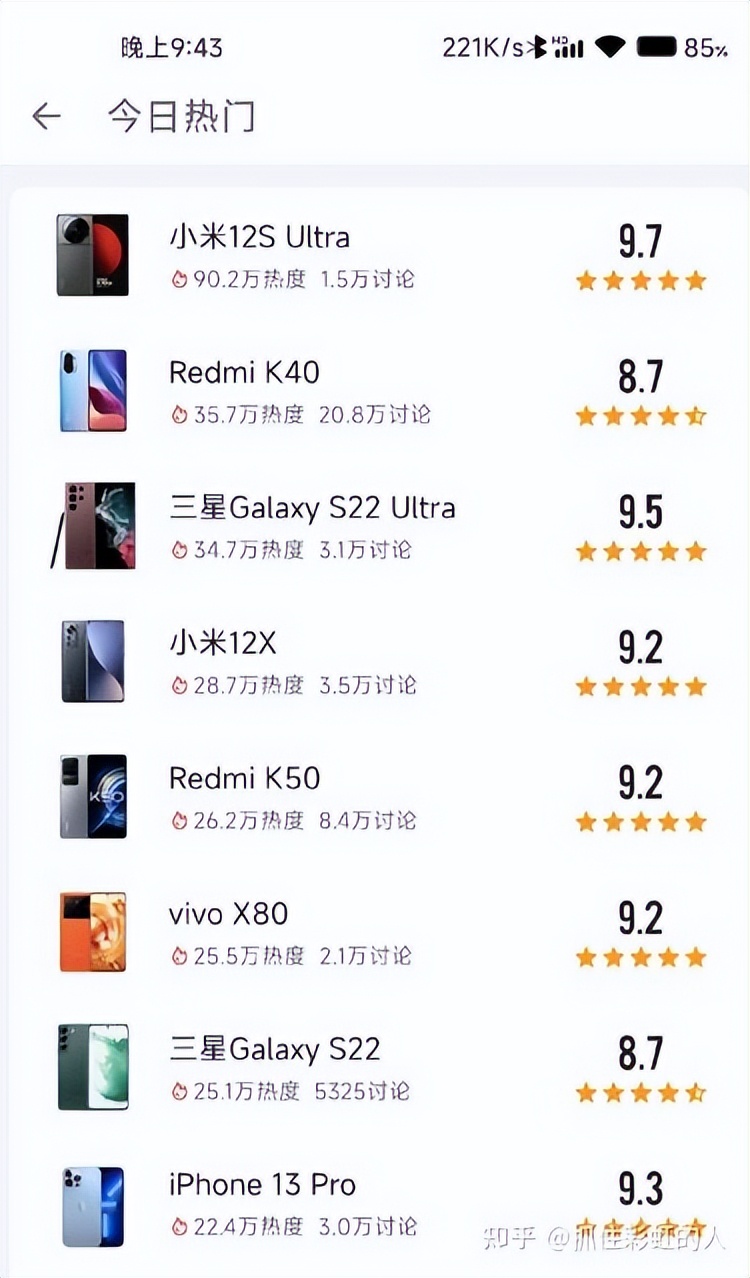The image size is (750, 1278).
Task: Tap the 1.5万讨论 label for 小米12S Ultra
Action: pos(370,280)
